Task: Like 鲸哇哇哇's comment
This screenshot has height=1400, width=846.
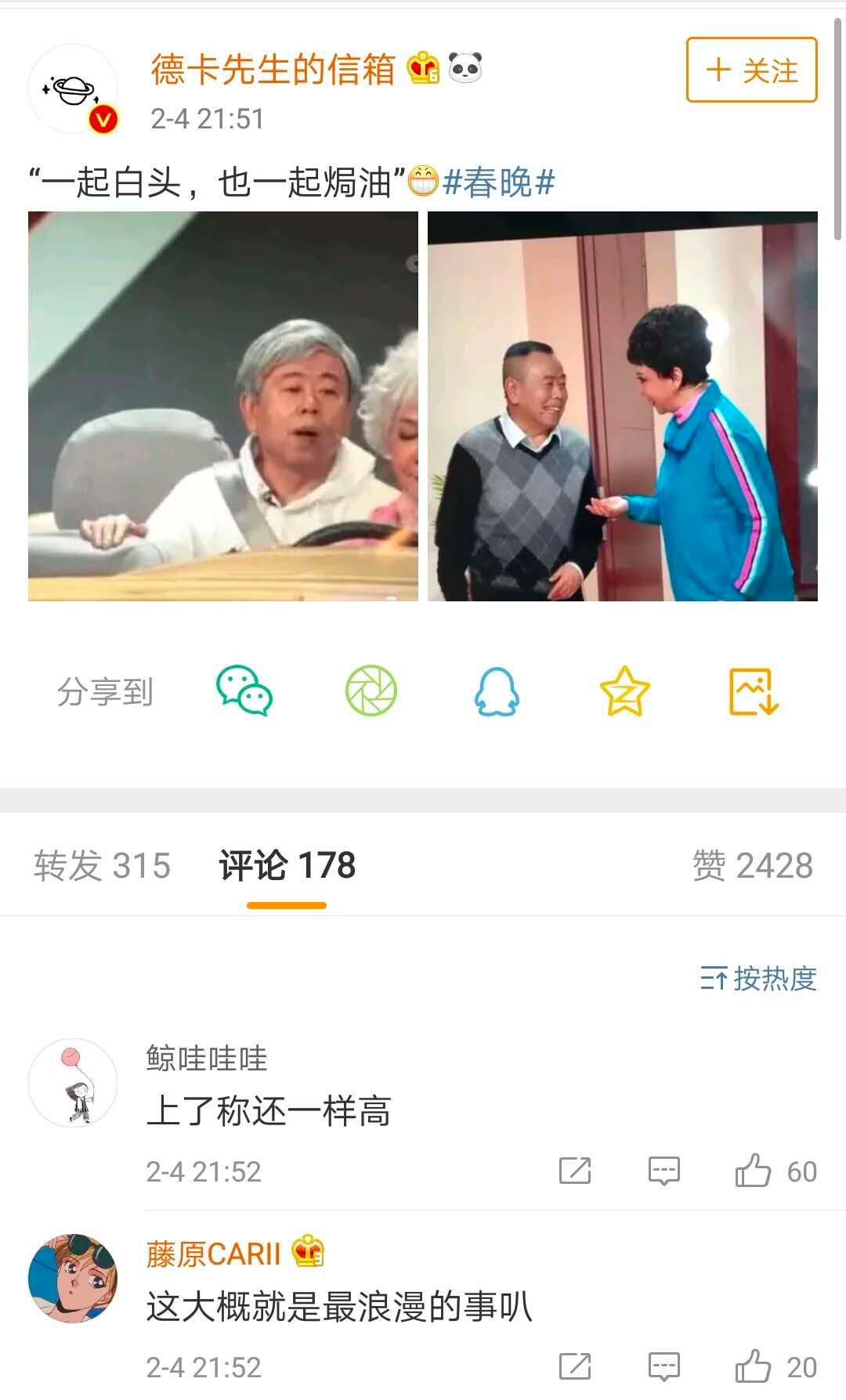Action: (x=753, y=1171)
